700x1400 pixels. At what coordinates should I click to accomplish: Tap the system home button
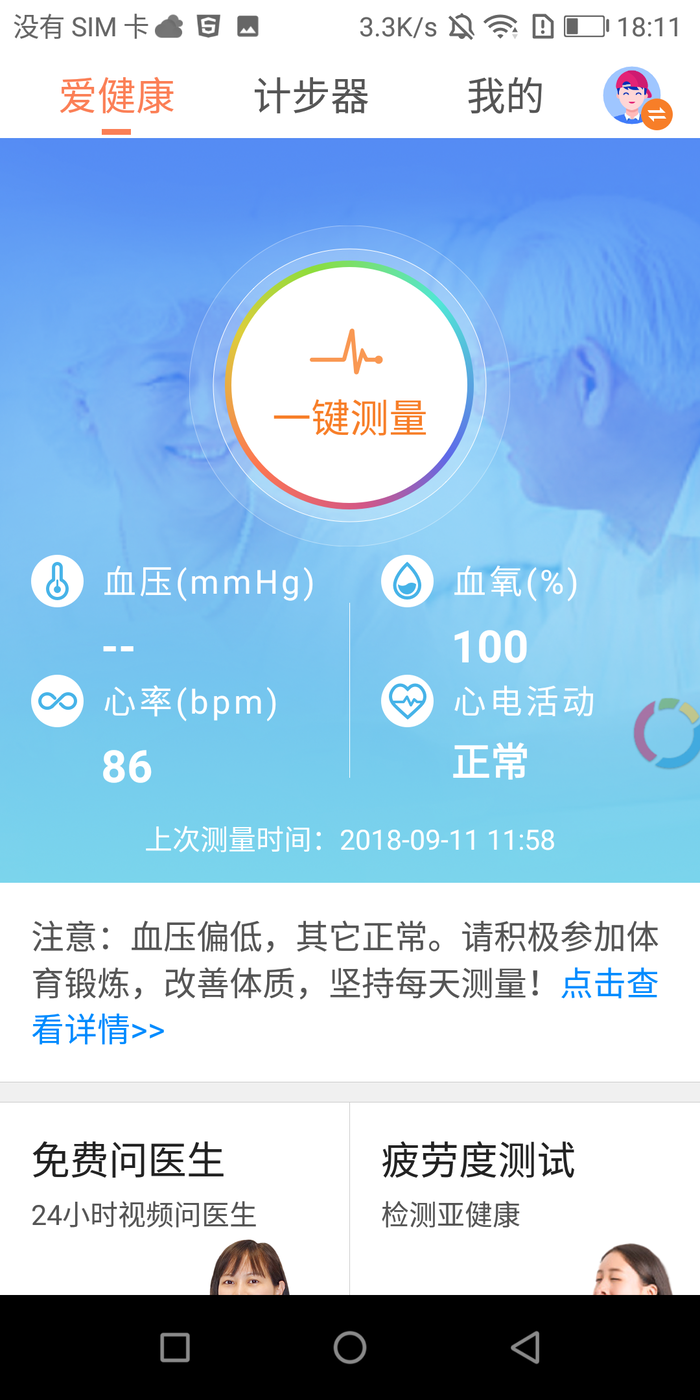(x=350, y=1347)
